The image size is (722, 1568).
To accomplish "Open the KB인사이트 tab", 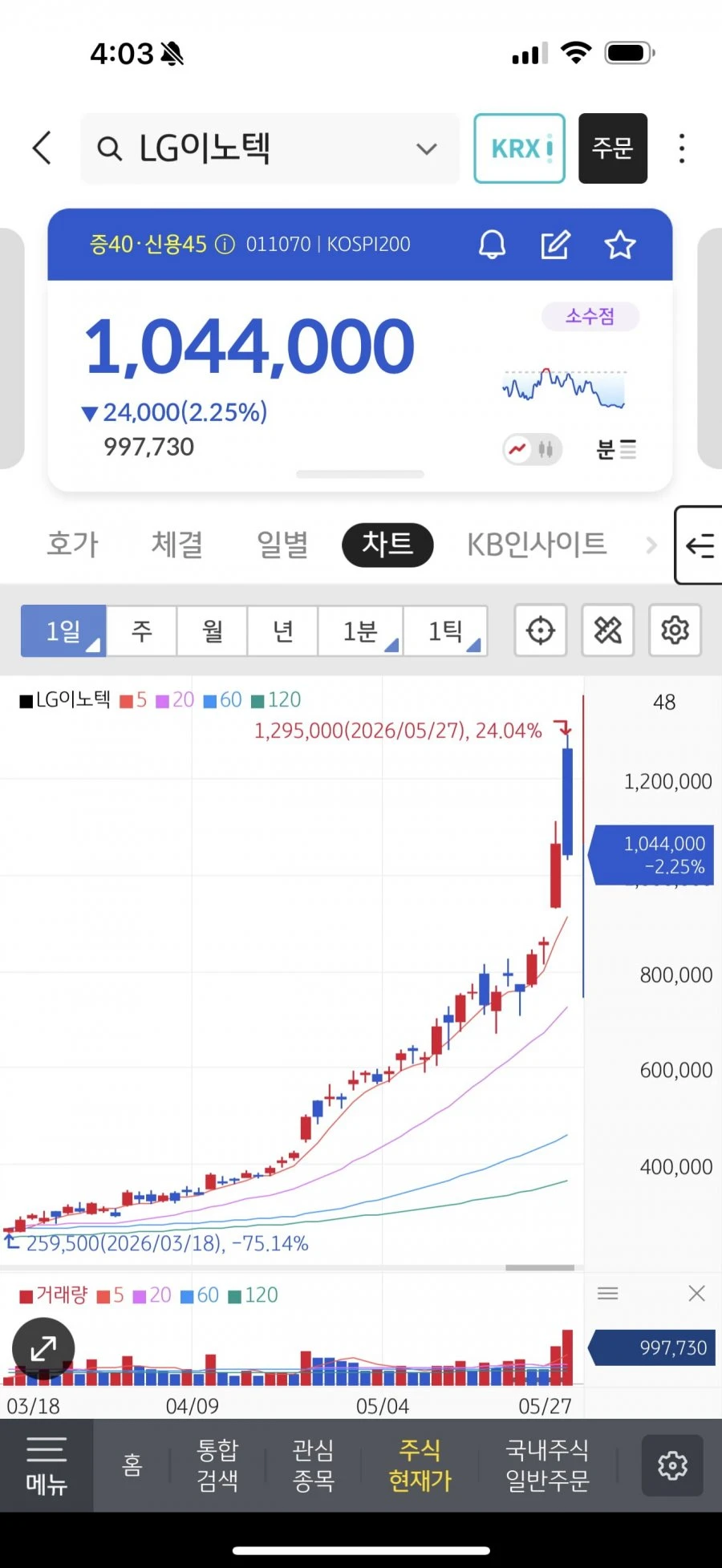I will [x=537, y=544].
